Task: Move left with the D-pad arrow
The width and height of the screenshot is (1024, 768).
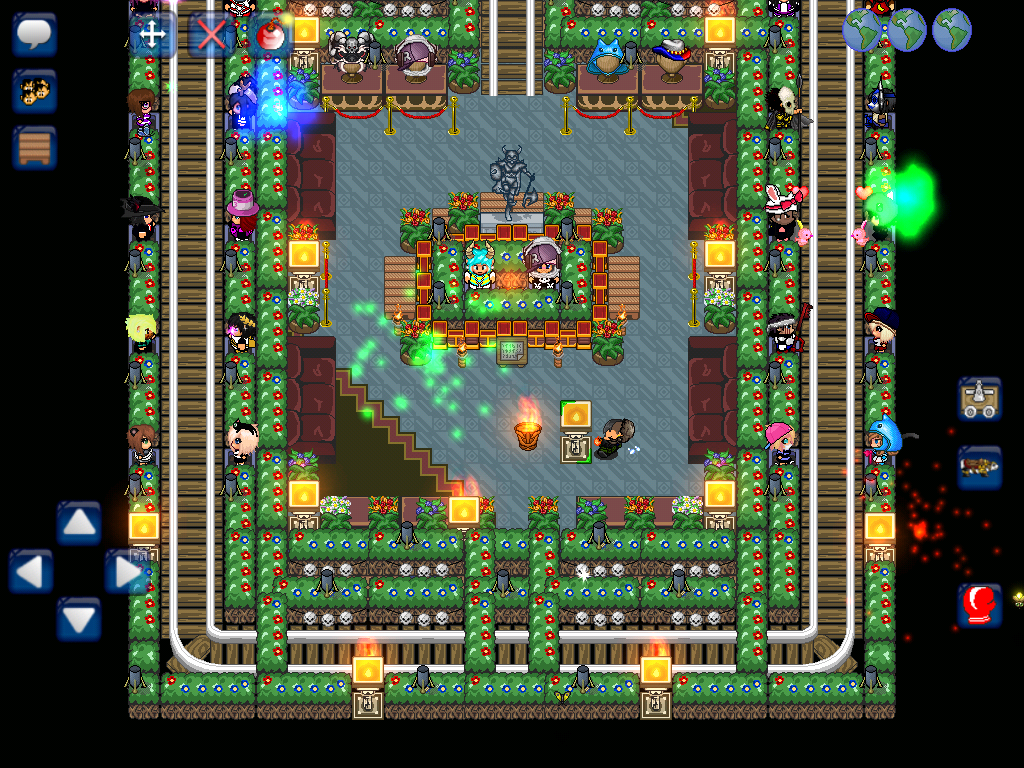Action: 31,571
